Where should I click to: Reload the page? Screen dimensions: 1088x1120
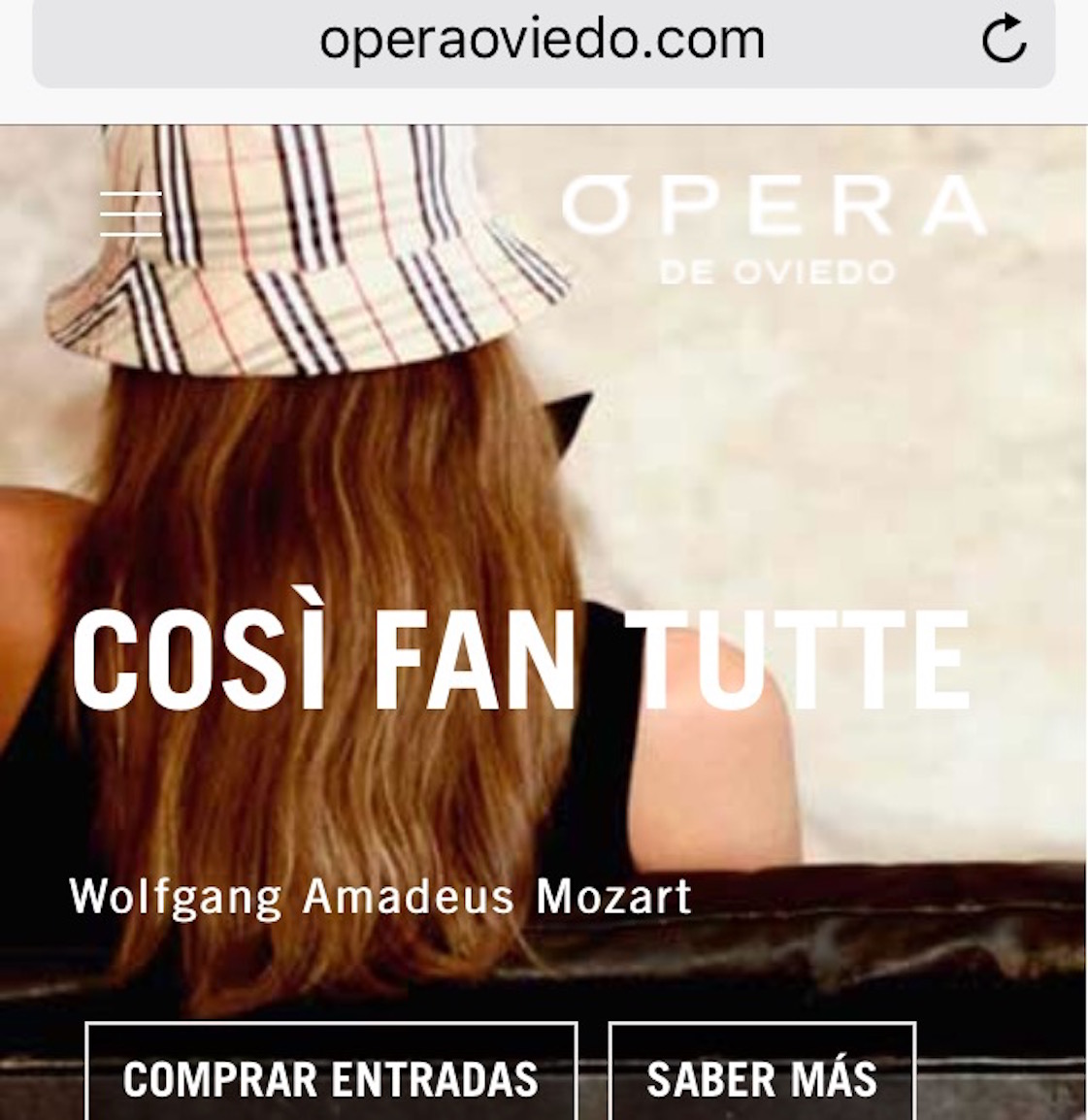tap(1004, 40)
